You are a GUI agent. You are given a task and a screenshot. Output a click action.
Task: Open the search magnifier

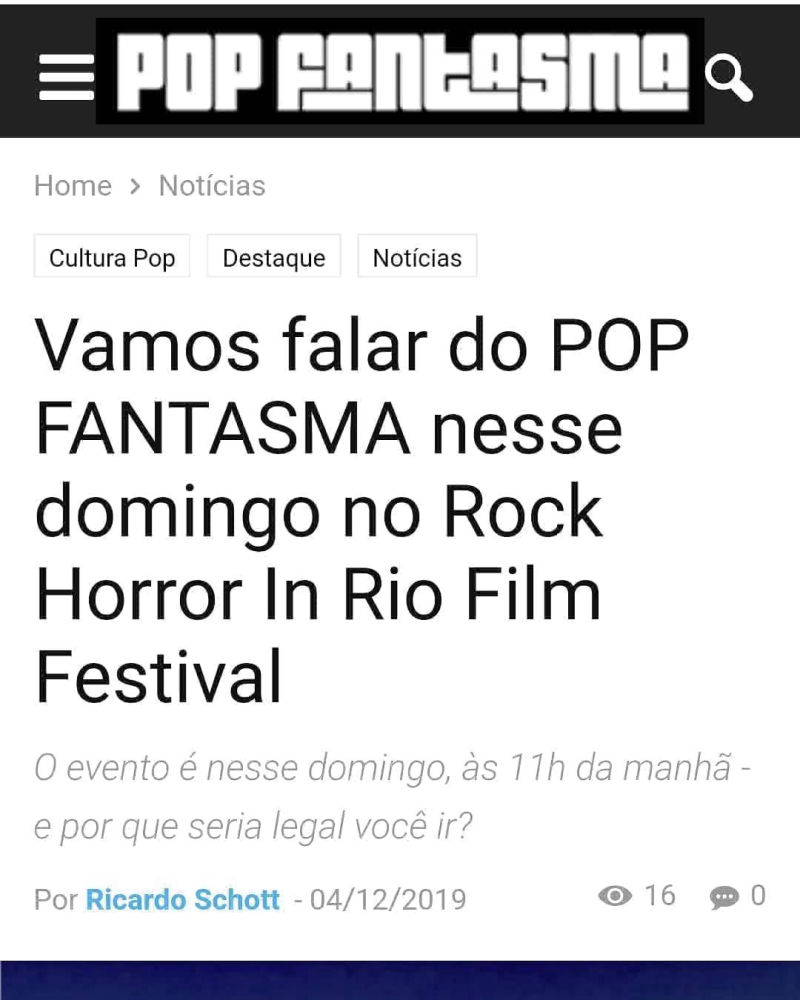click(729, 77)
